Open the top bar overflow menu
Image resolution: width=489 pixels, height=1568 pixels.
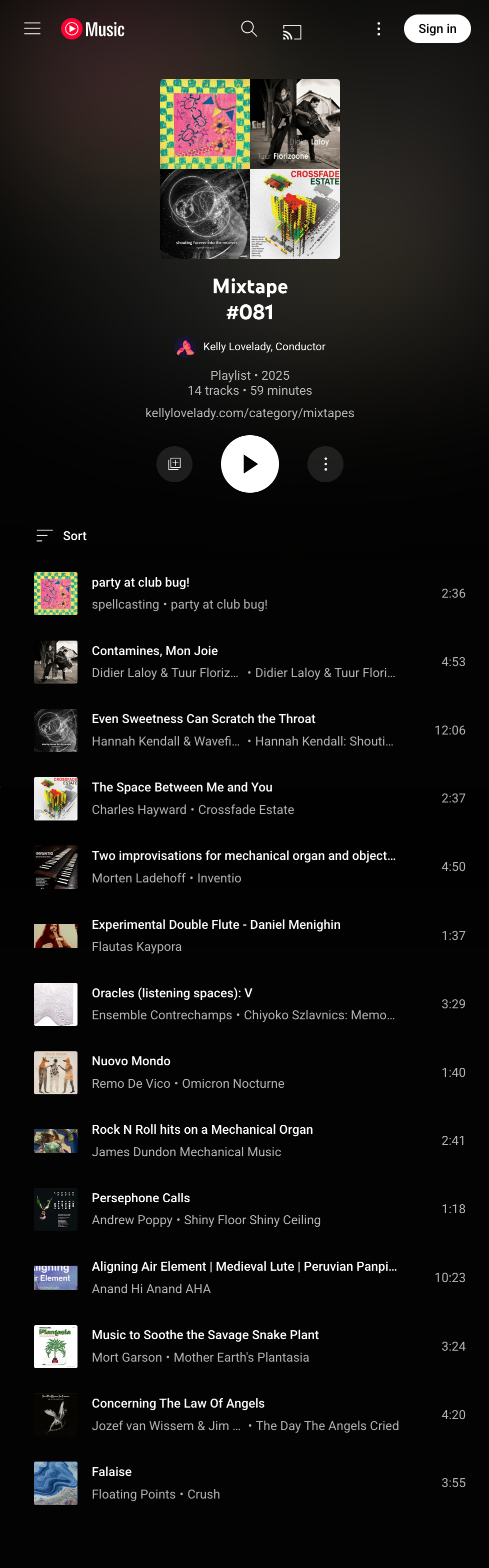[379, 28]
